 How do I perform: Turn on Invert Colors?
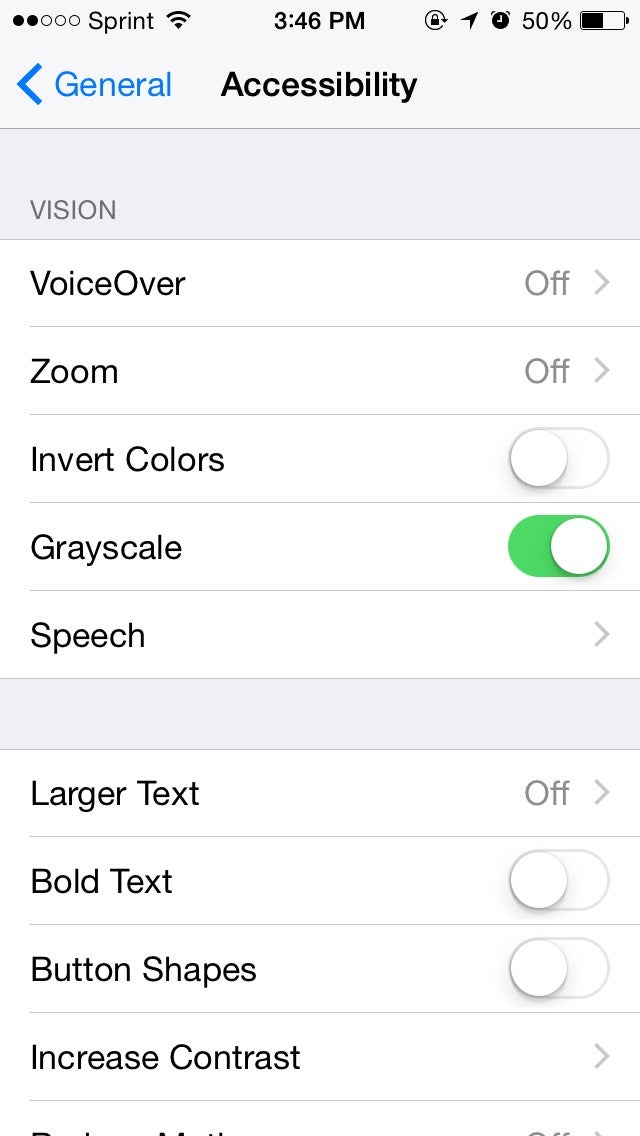click(x=558, y=459)
